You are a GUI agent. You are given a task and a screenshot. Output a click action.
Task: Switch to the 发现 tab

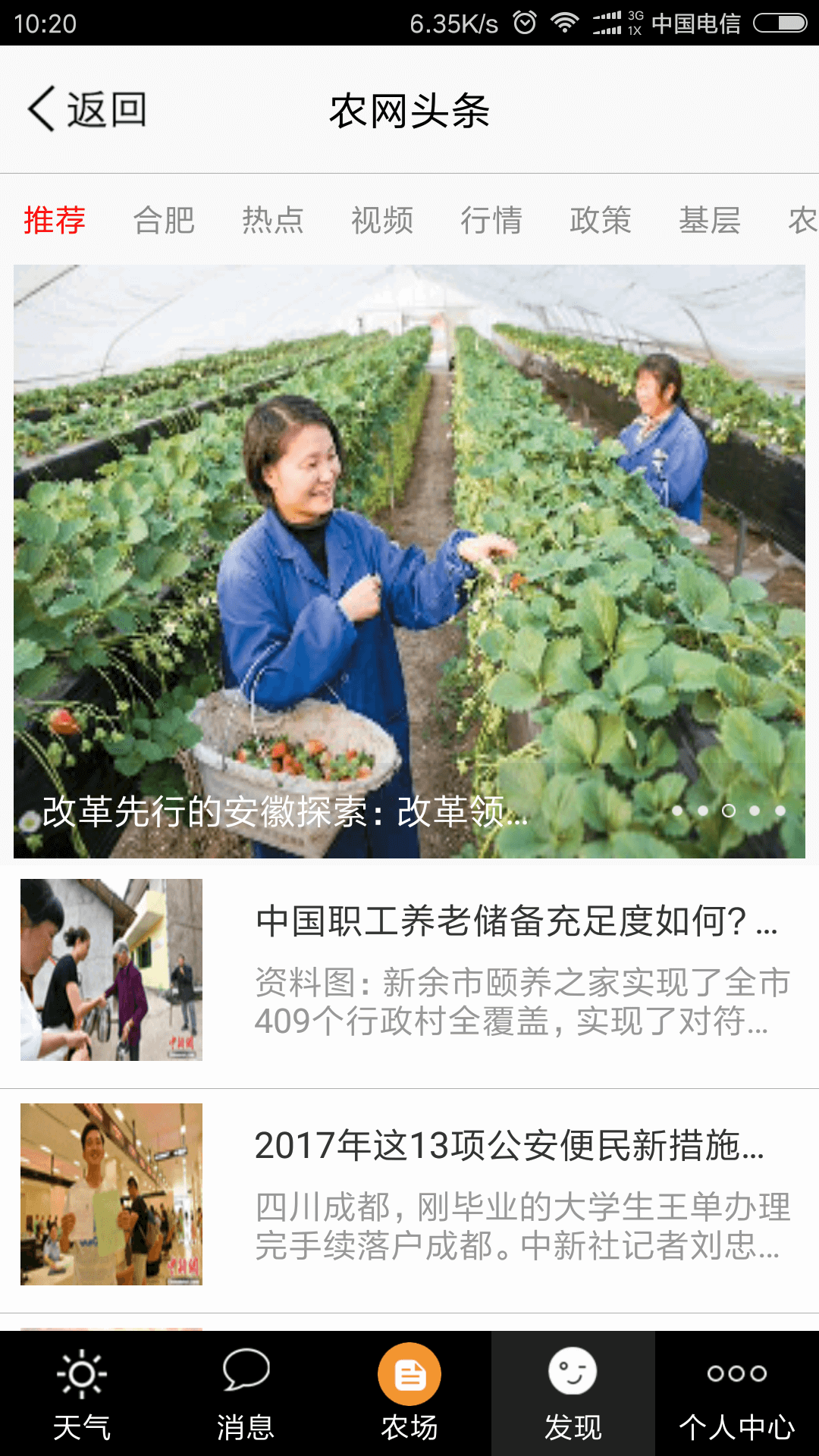(x=573, y=1394)
